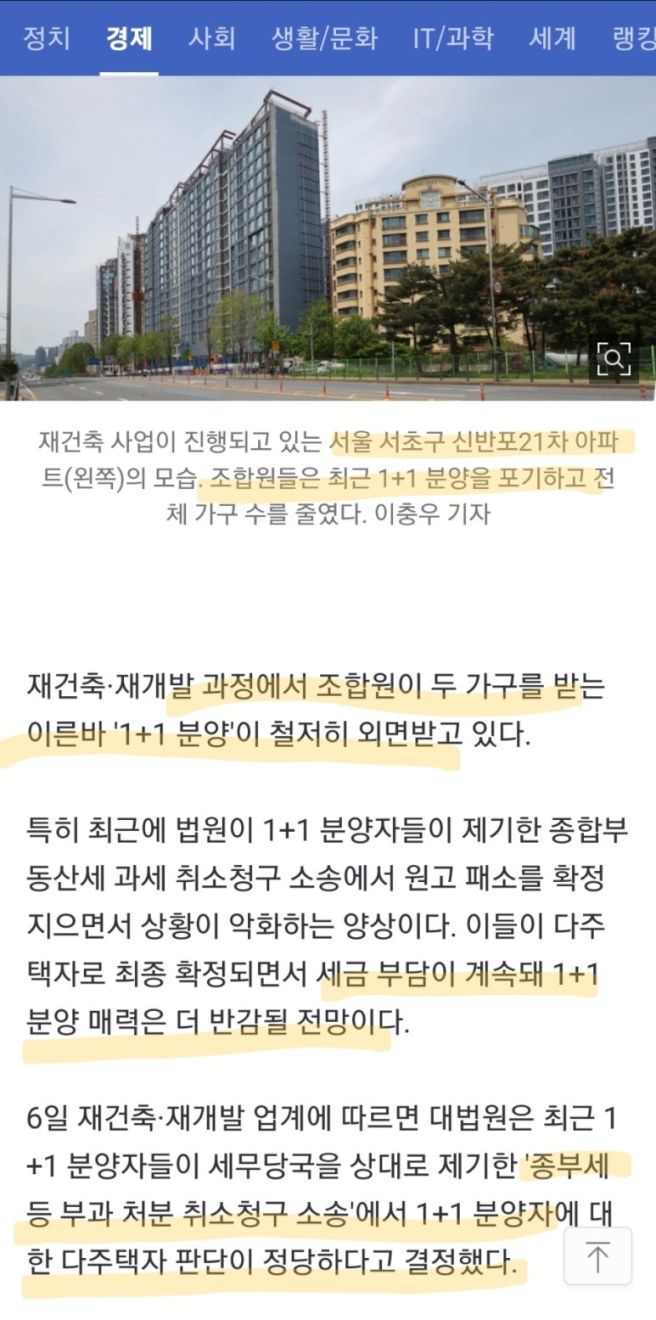Switch to the 정치 tab
Image resolution: width=656 pixels, height=1320 pixels.
46,38
